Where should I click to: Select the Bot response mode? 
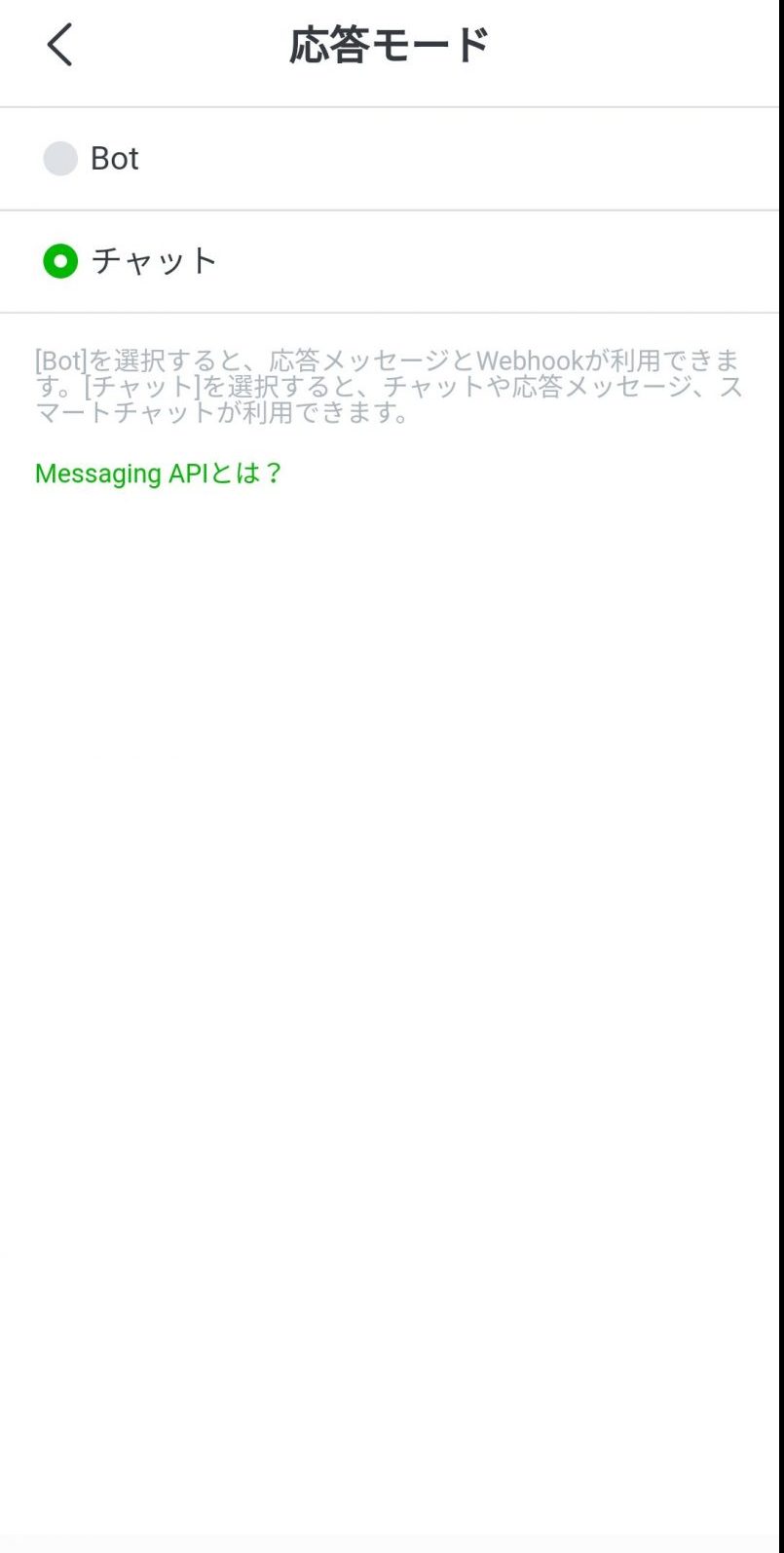[x=60, y=159]
